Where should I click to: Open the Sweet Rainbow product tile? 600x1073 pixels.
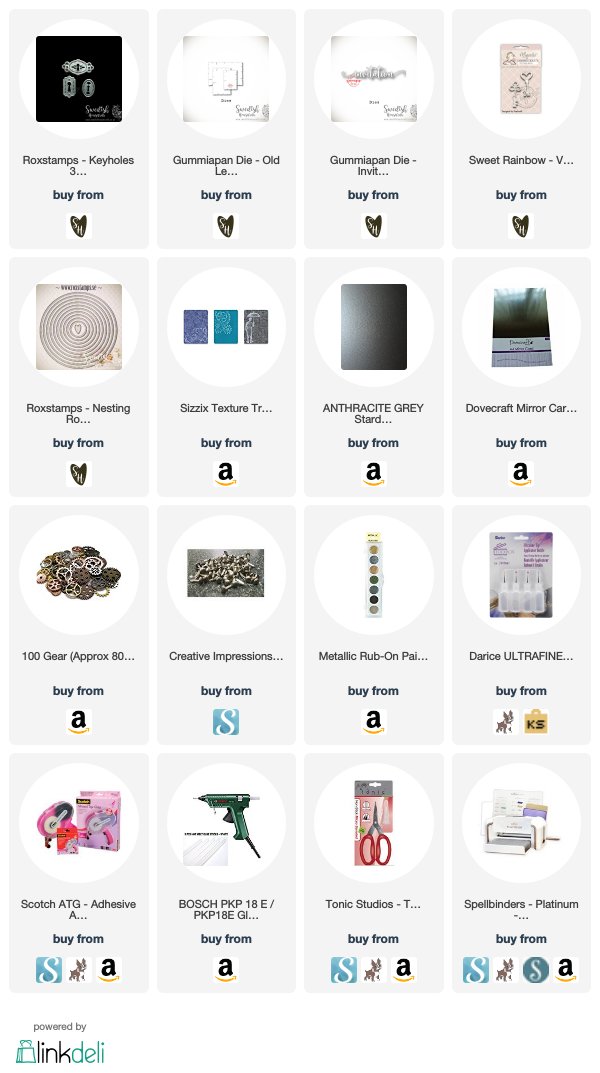pyautogui.click(x=521, y=129)
